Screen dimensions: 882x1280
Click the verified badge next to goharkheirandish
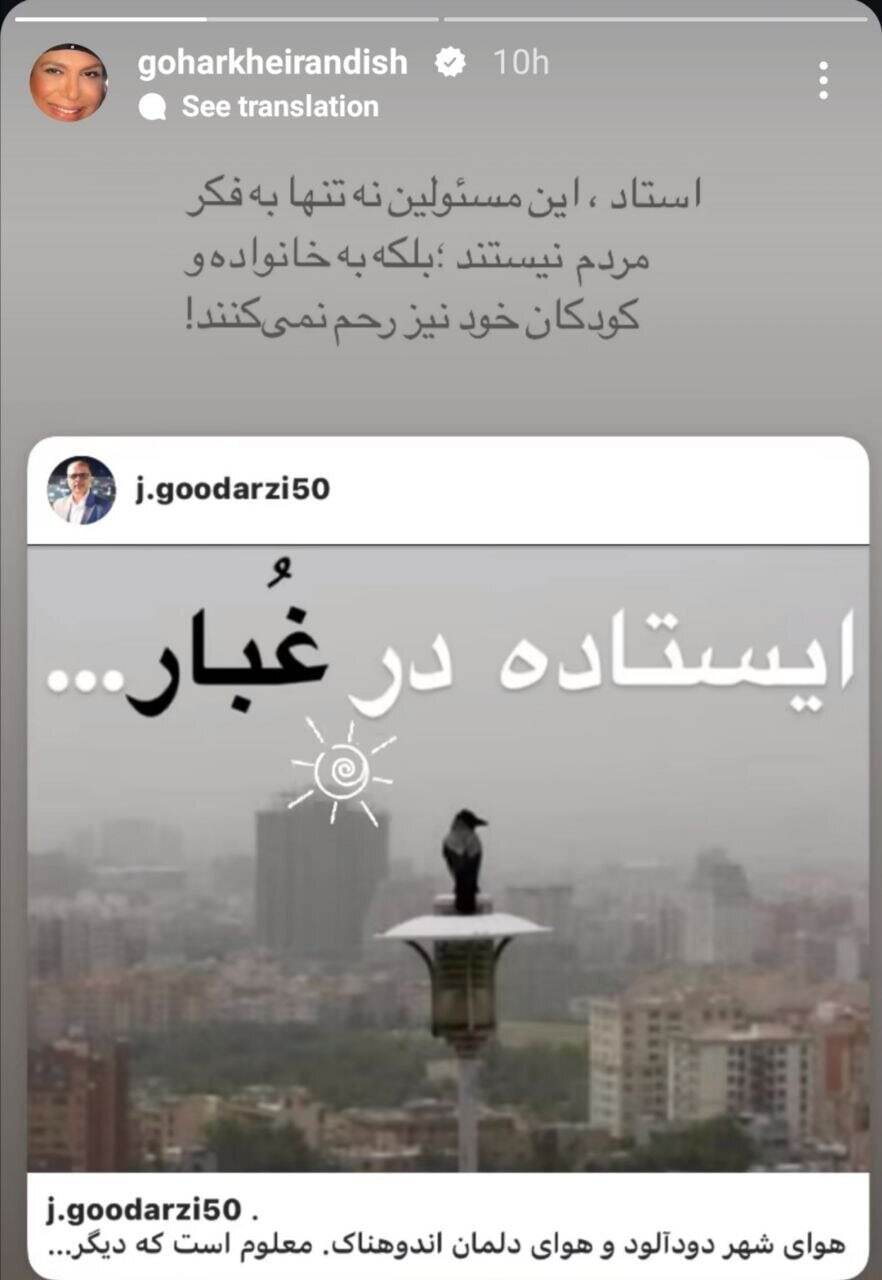[450, 62]
